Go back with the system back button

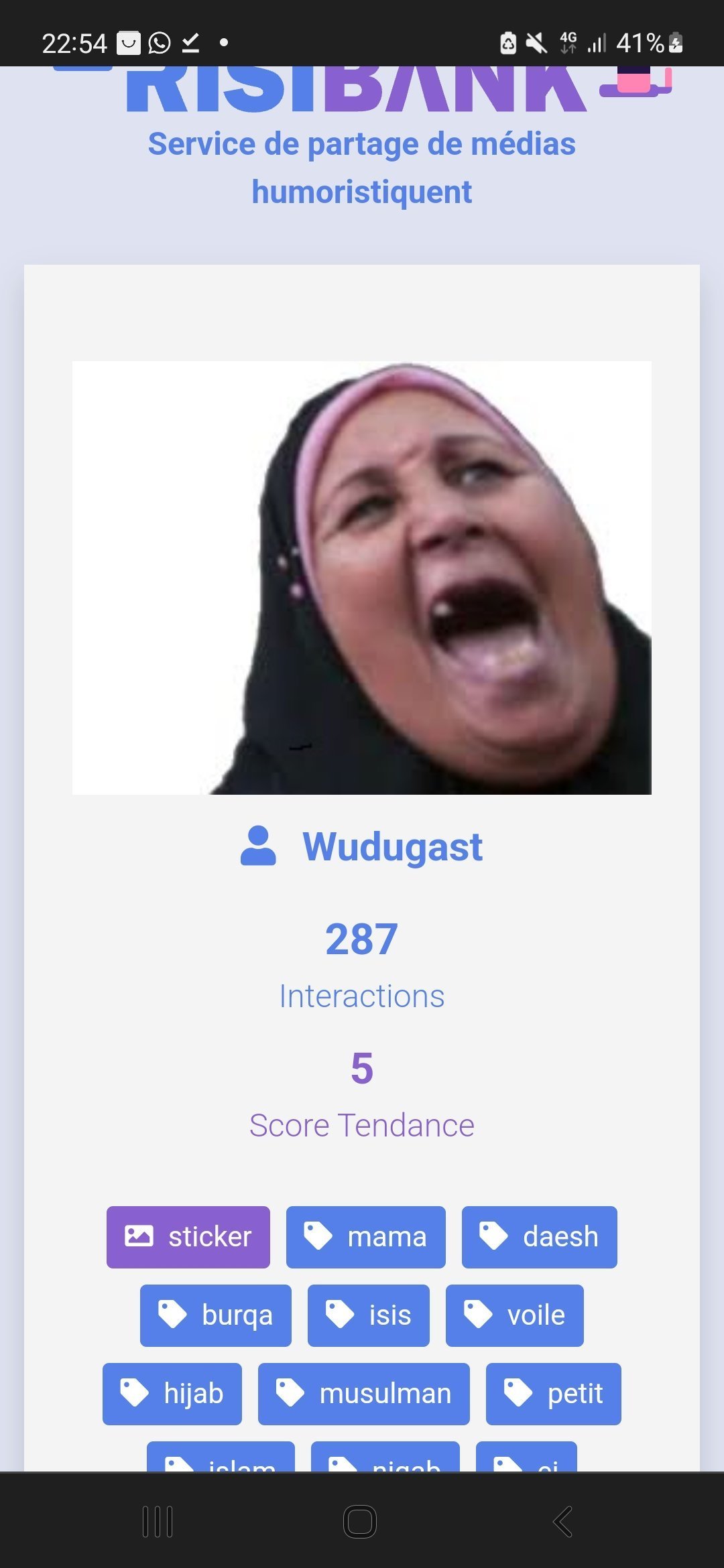click(x=563, y=1521)
